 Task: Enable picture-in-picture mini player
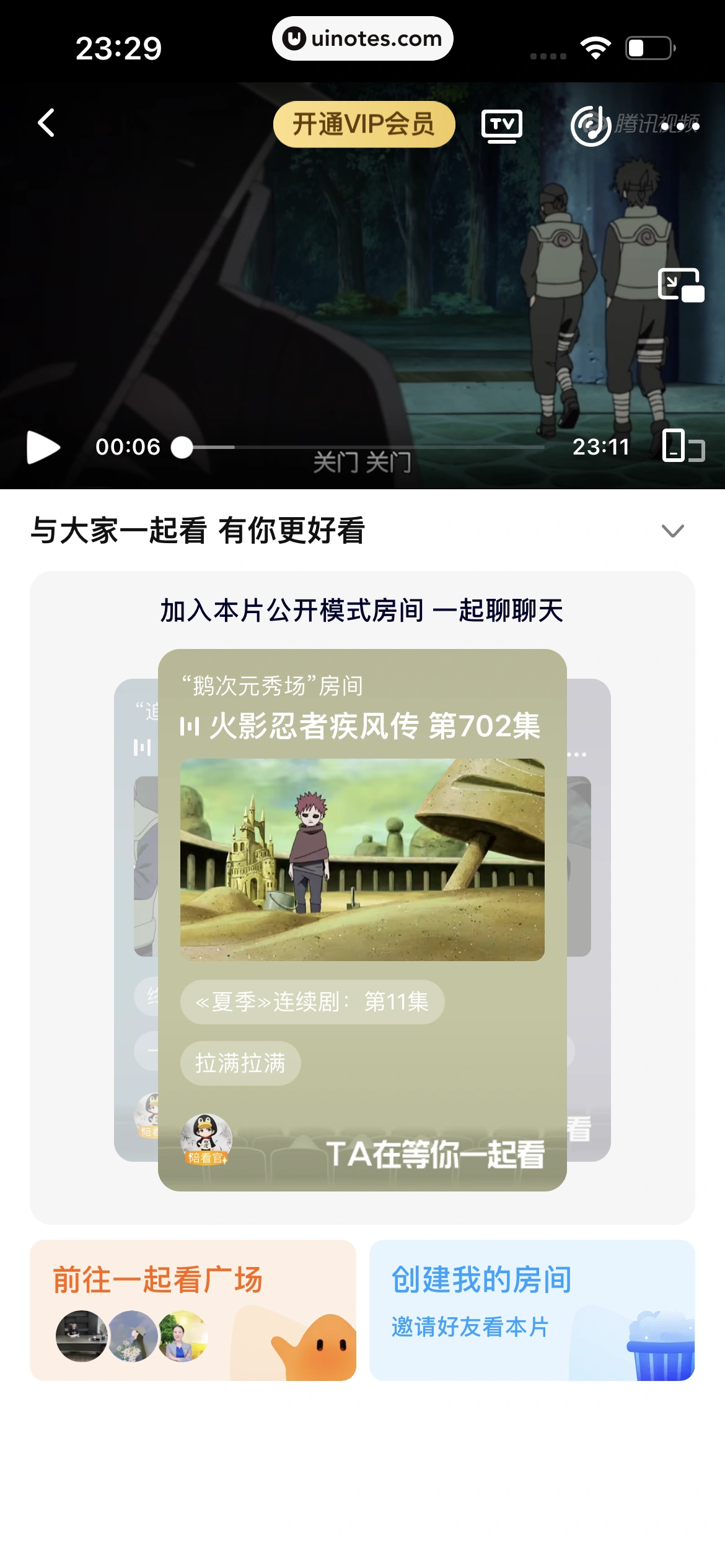[x=680, y=285]
